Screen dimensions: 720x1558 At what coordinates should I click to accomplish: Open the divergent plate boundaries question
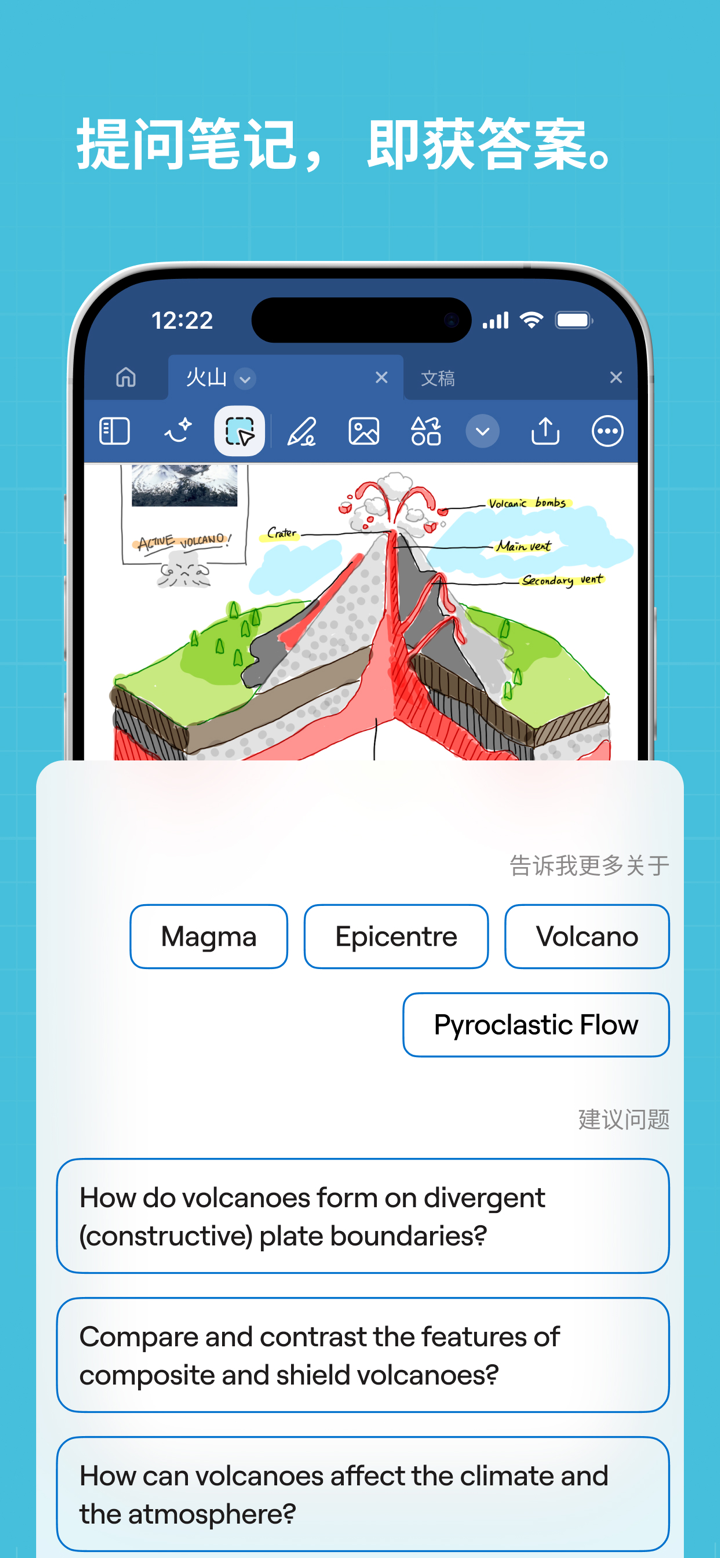(x=362, y=1216)
